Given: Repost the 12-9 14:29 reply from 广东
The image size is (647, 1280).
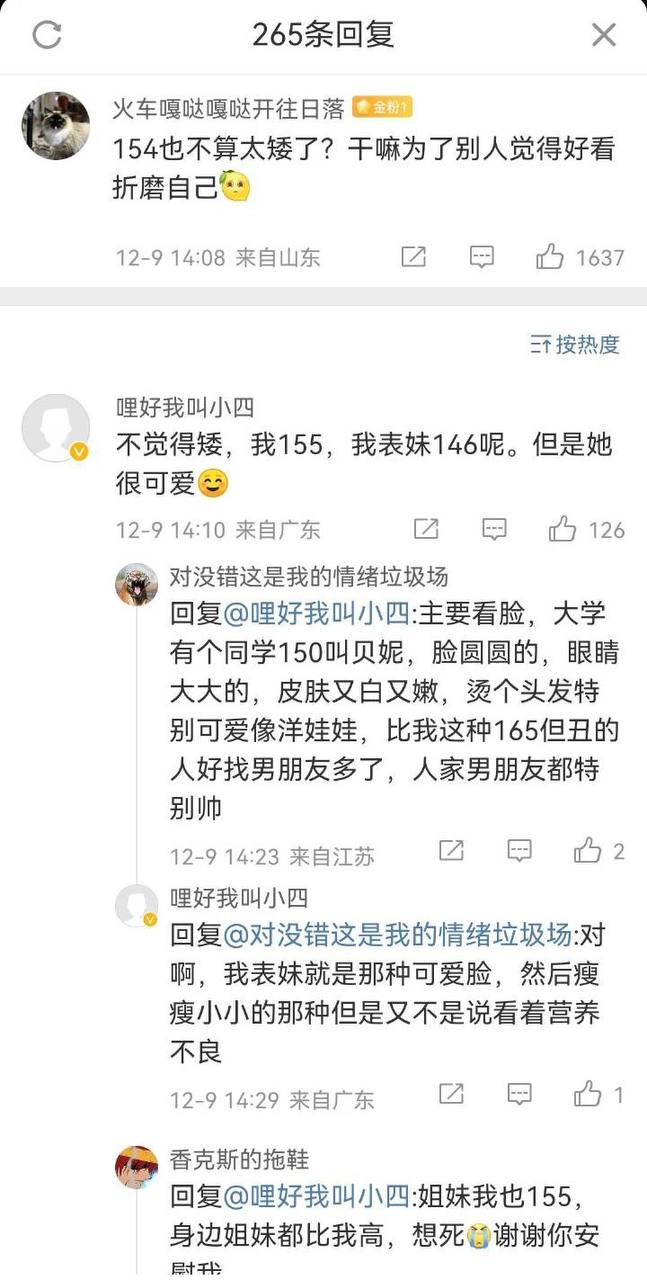Looking at the screenshot, I should click(x=451, y=1094).
